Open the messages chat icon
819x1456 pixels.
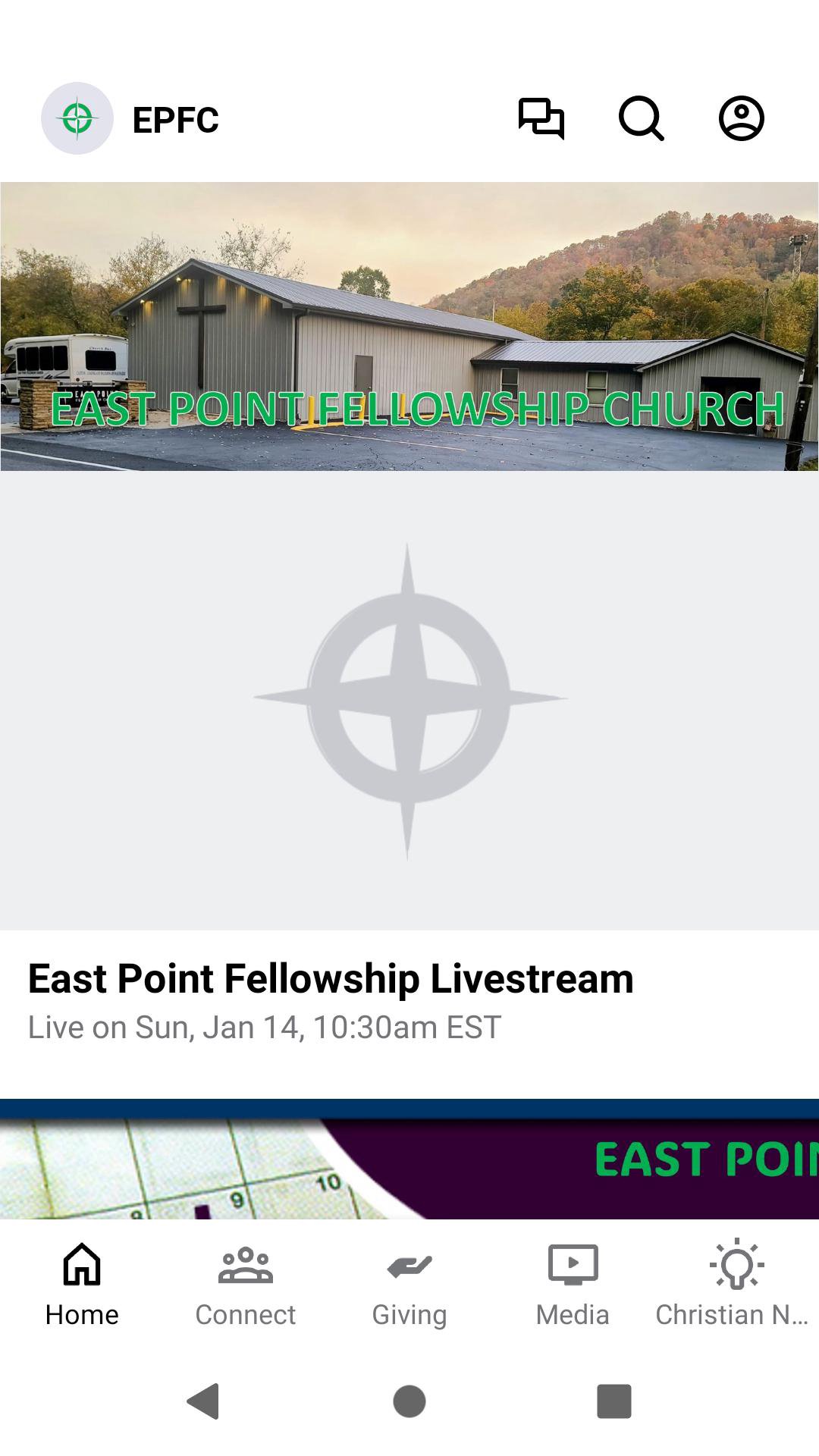click(x=541, y=119)
